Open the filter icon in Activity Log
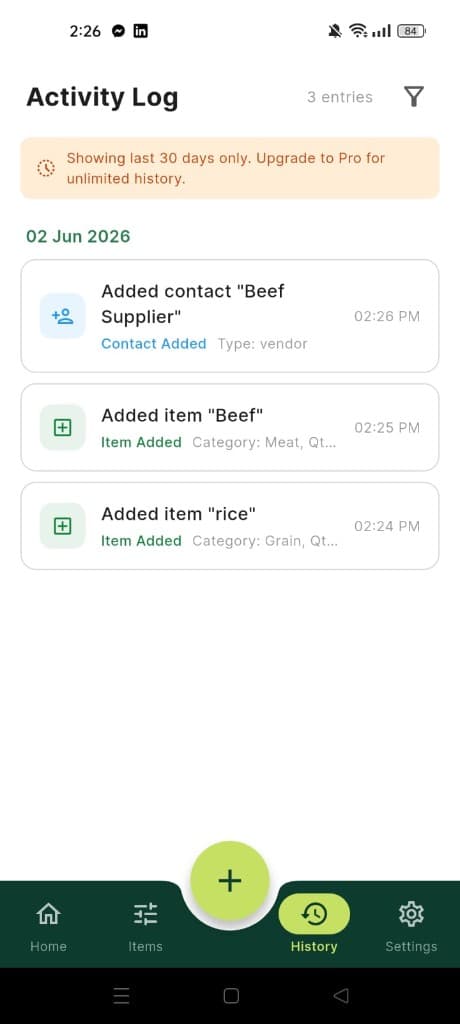The width and height of the screenshot is (460, 1024). (x=414, y=97)
